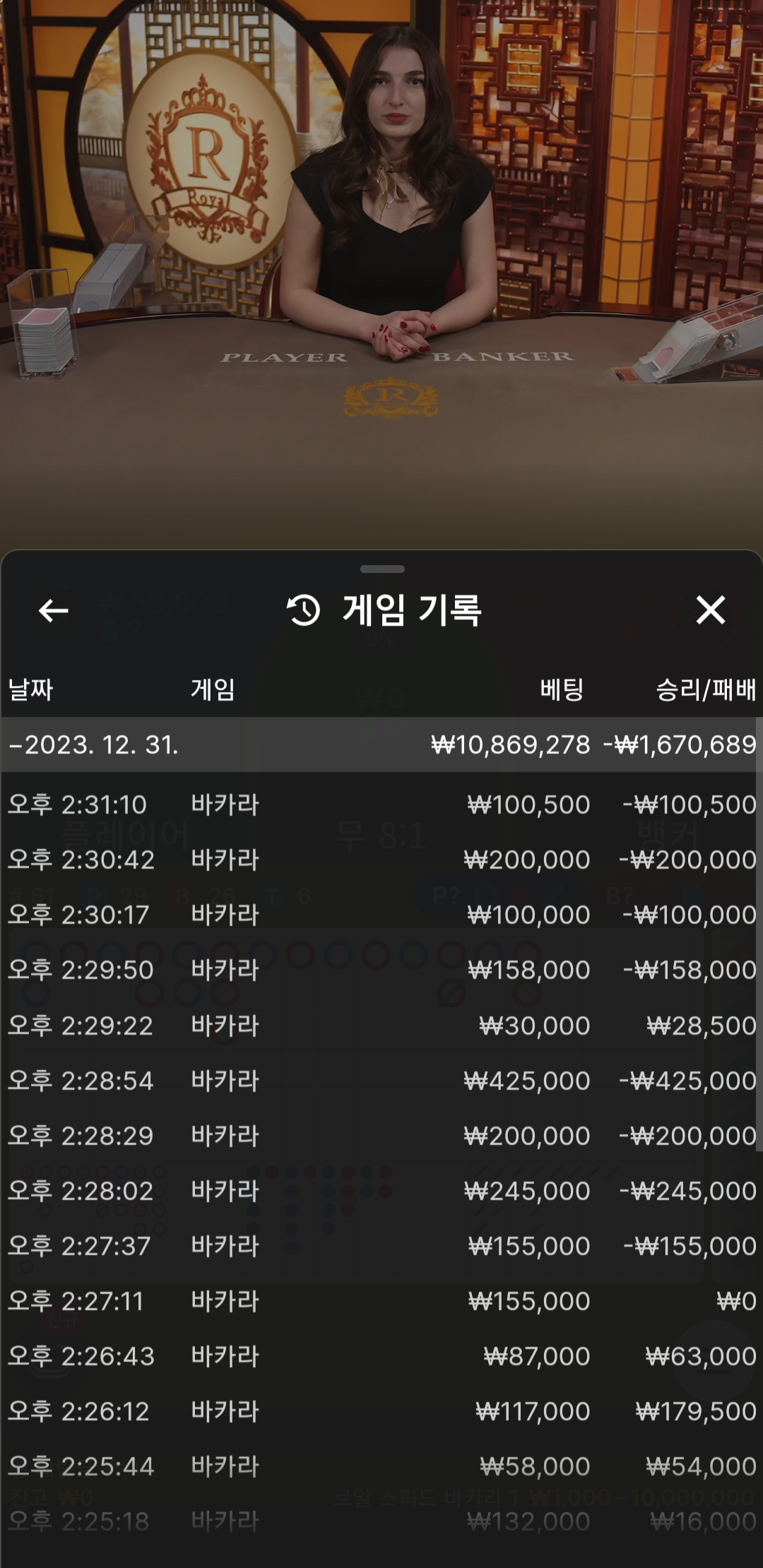Open the 오후 2:26:12 baccarat record
The image size is (763, 1568).
point(381,1411)
